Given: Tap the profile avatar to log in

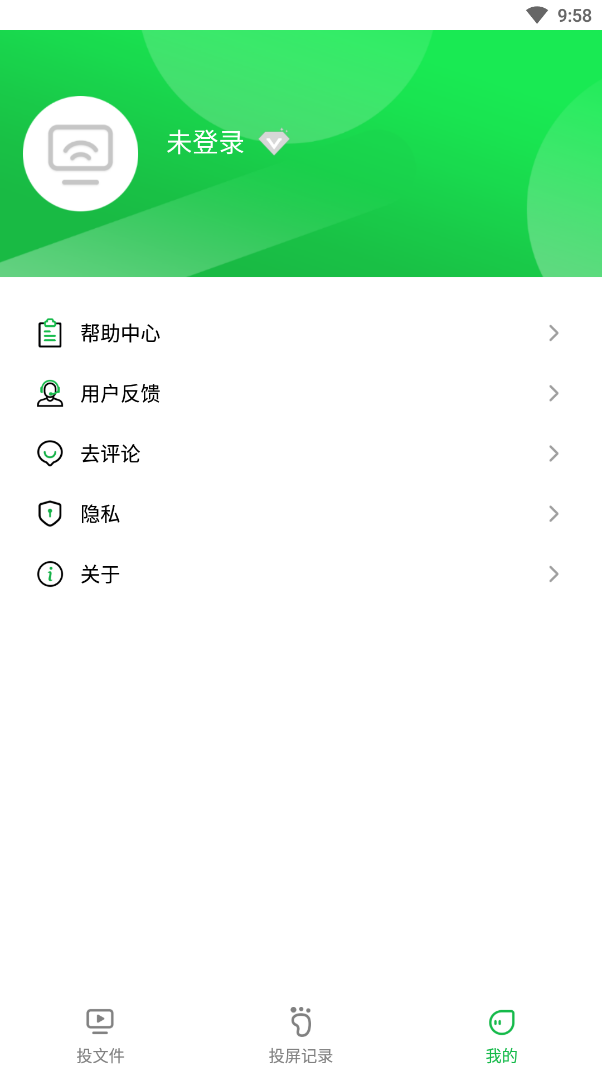Looking at the screenshot, I should pyautogui.click(x=81, y=154).
